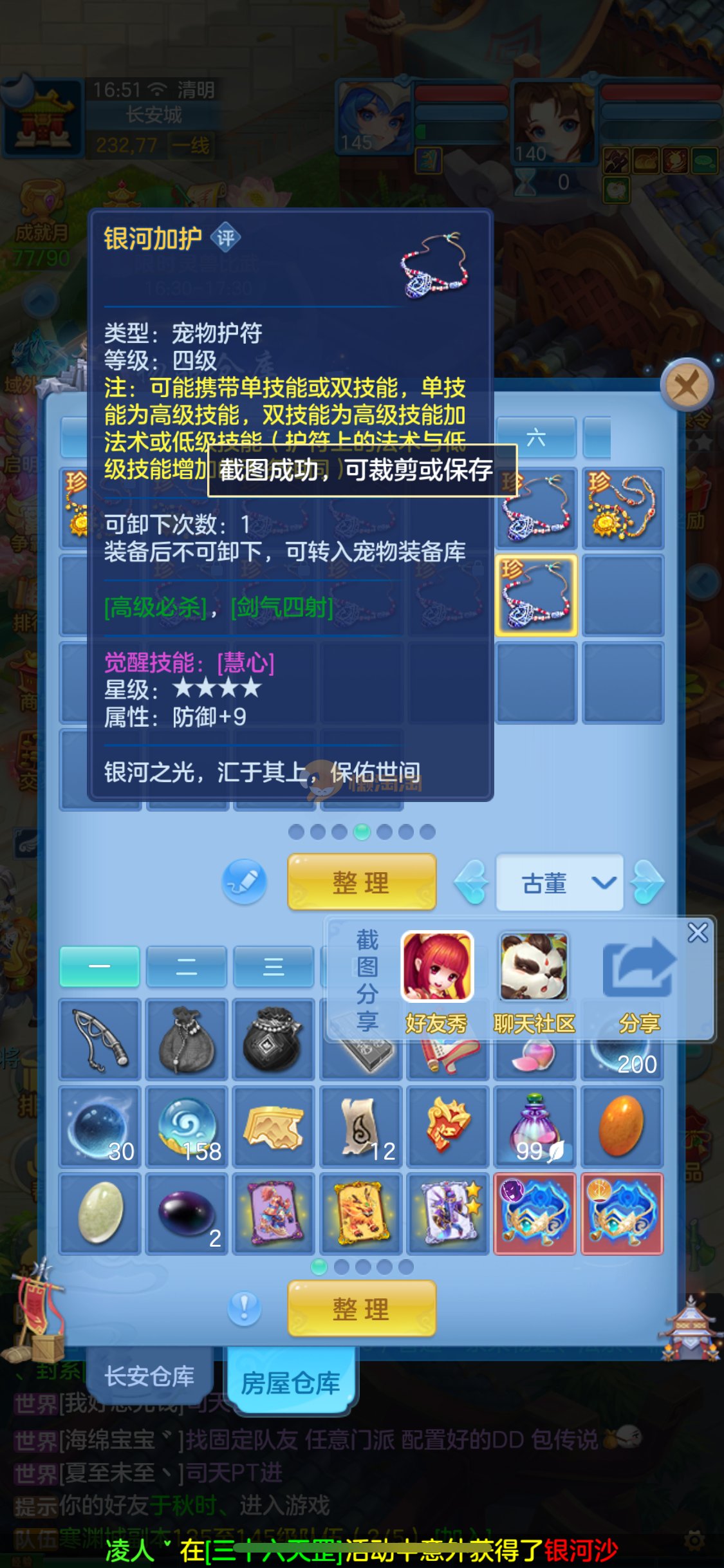Open the 评 review badge beside 银河加护
This screenshot has width=724, height=1568.
pyautogui.click(x=225, y=238)
